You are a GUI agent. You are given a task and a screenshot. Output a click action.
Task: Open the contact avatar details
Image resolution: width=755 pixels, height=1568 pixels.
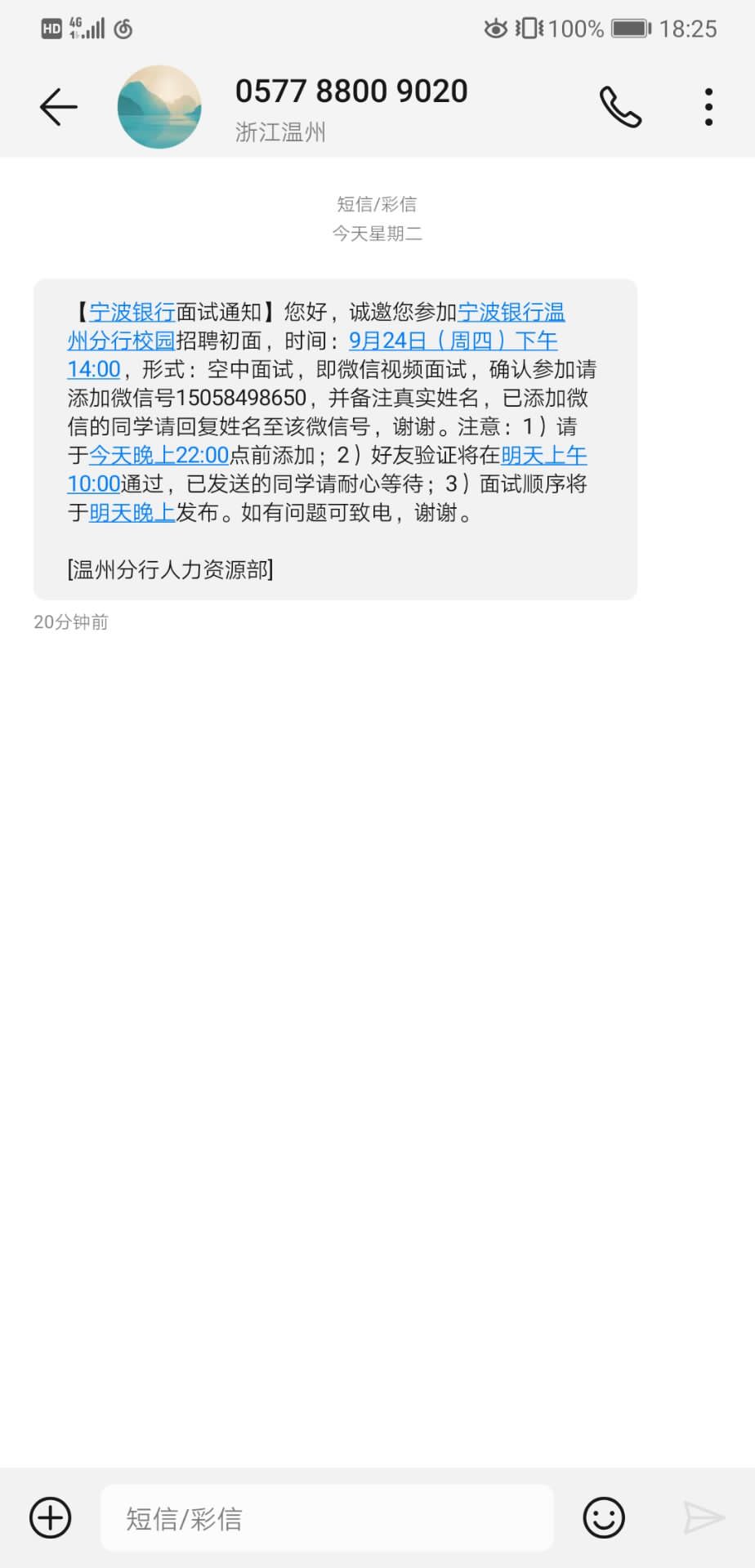(x=159, y=107)
